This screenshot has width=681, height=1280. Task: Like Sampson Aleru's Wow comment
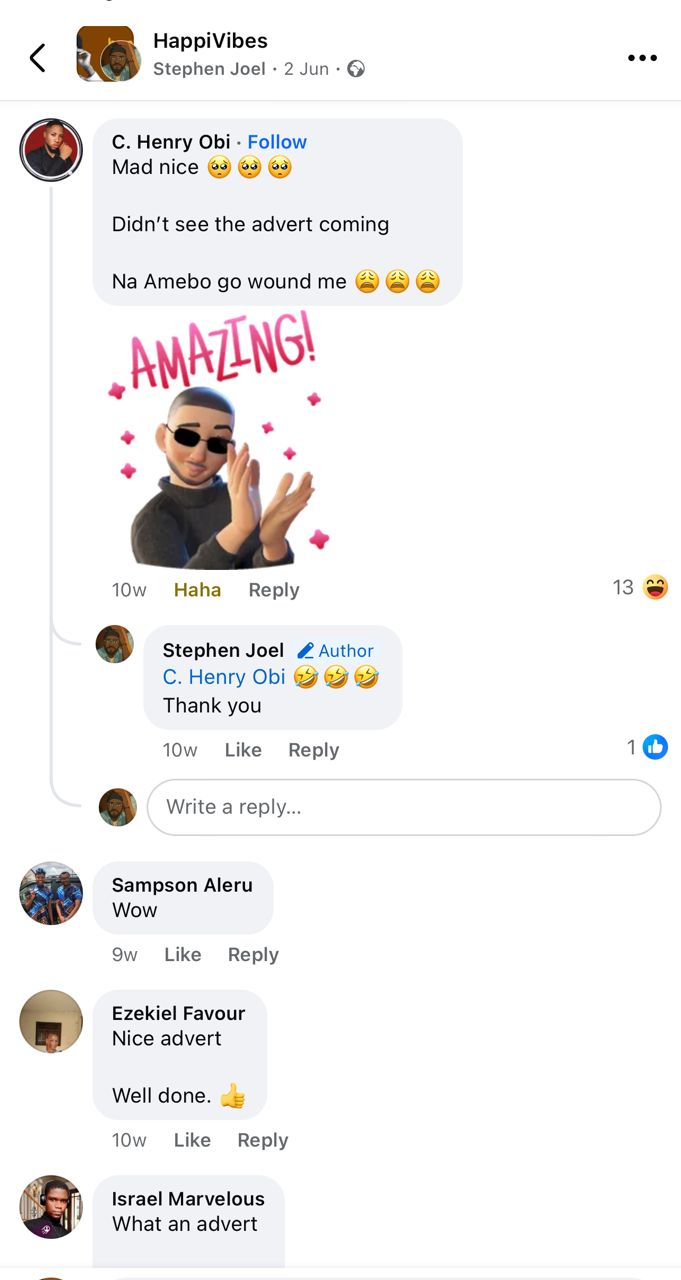coord(182,955)
